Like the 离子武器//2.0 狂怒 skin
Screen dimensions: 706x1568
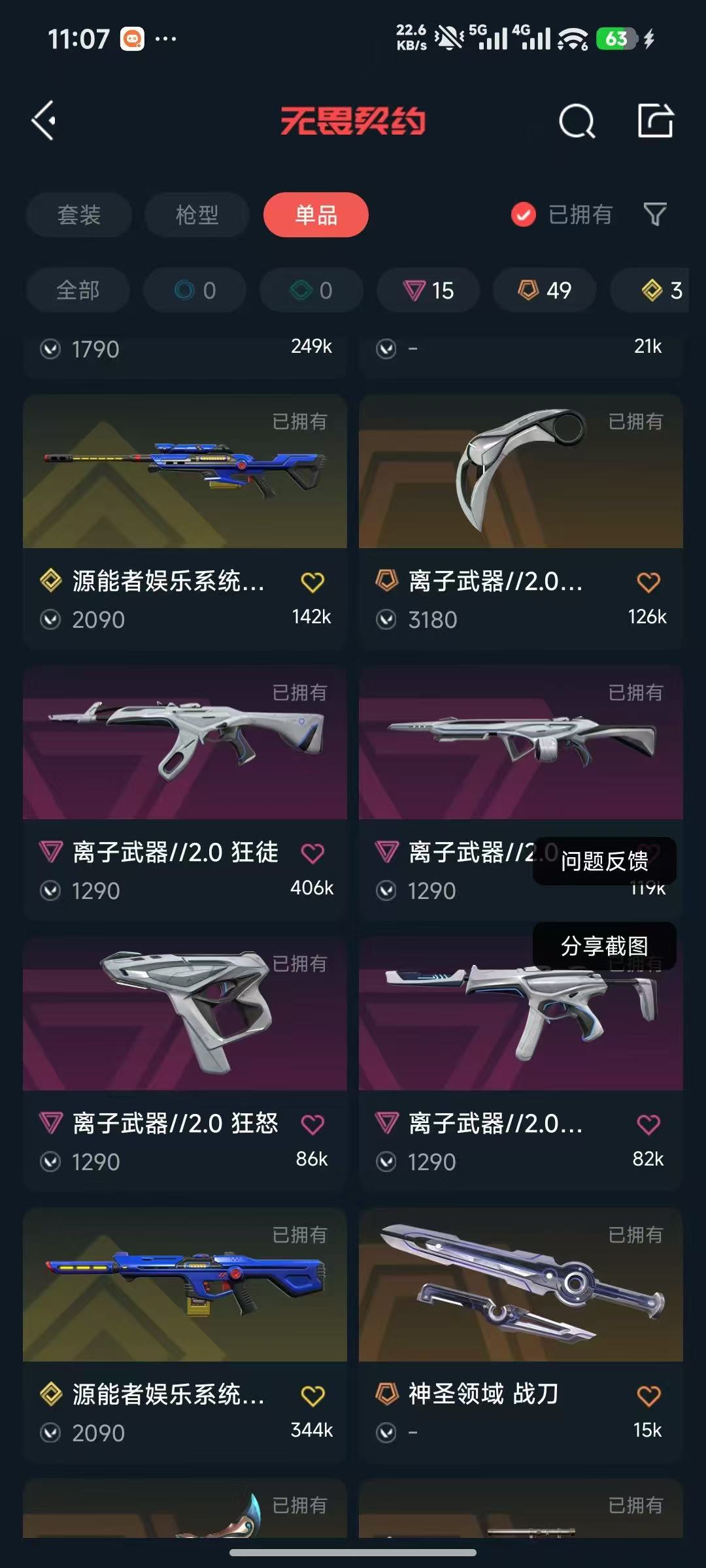coord(312,1124)
